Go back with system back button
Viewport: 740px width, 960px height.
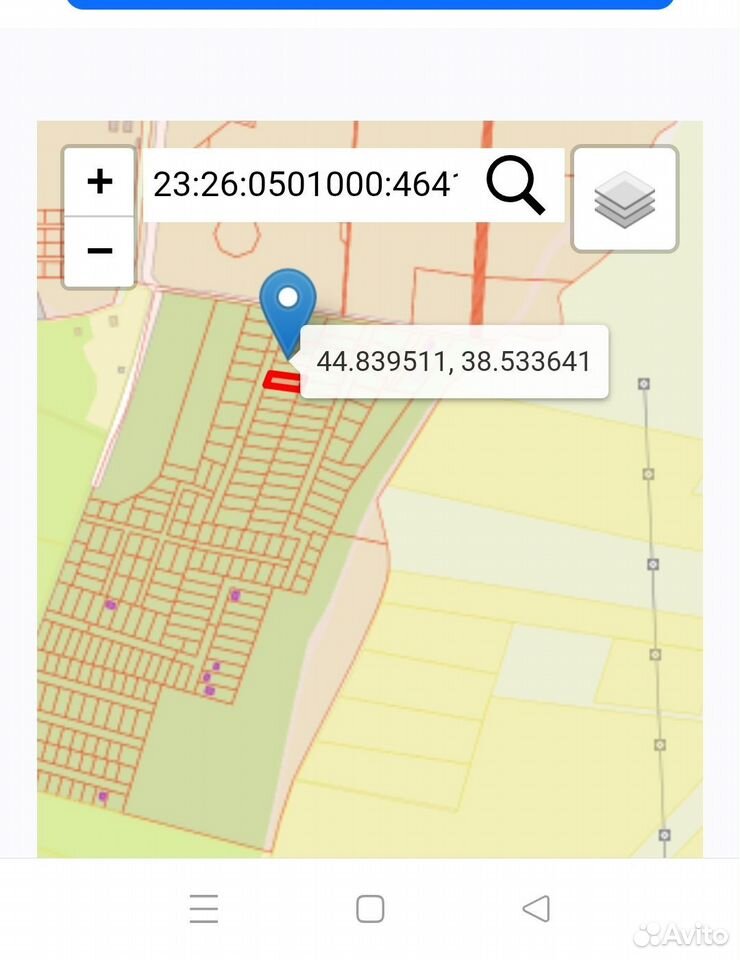pyautogui.click(x=536, y=908)
